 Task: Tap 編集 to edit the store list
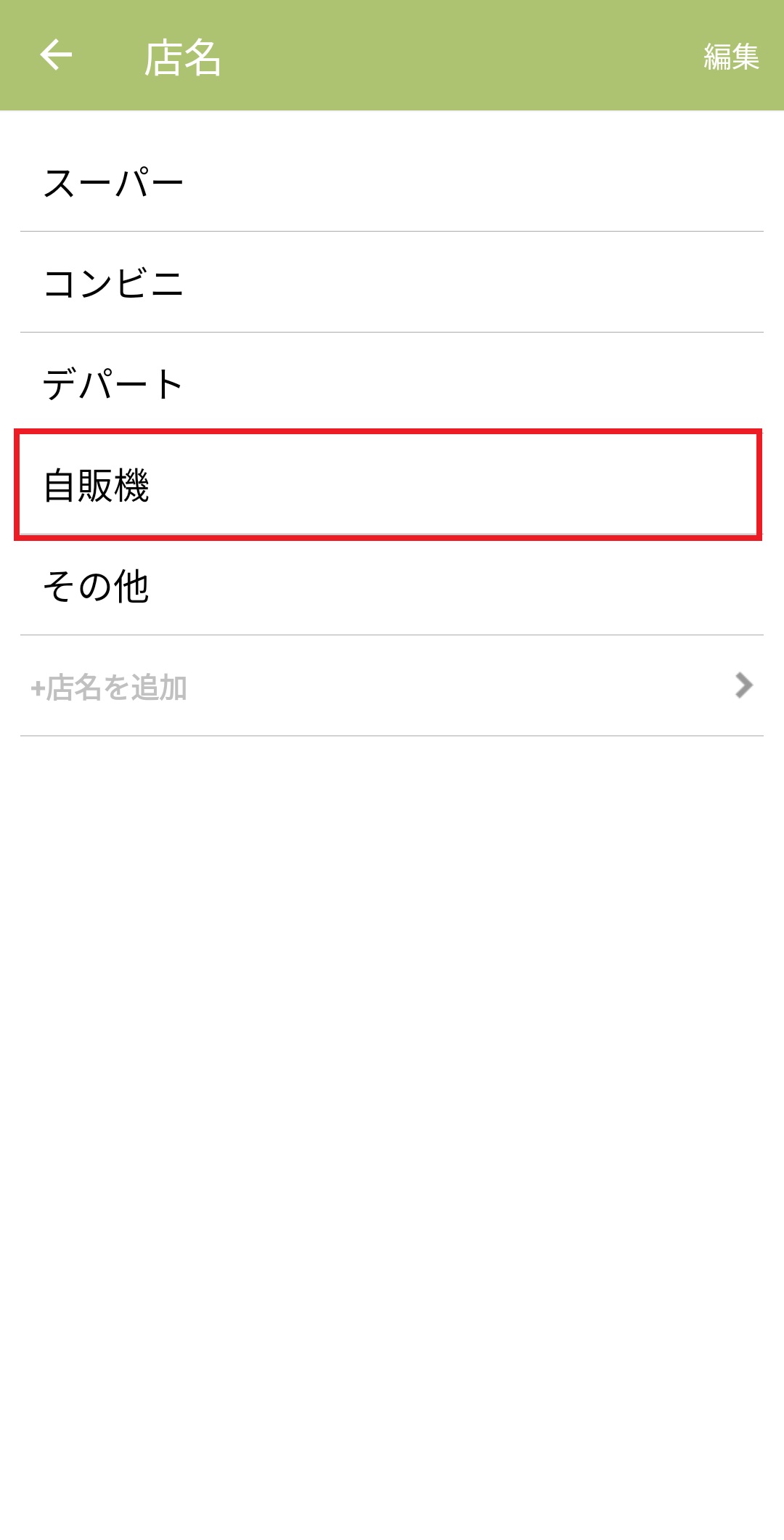coord(730,57)
